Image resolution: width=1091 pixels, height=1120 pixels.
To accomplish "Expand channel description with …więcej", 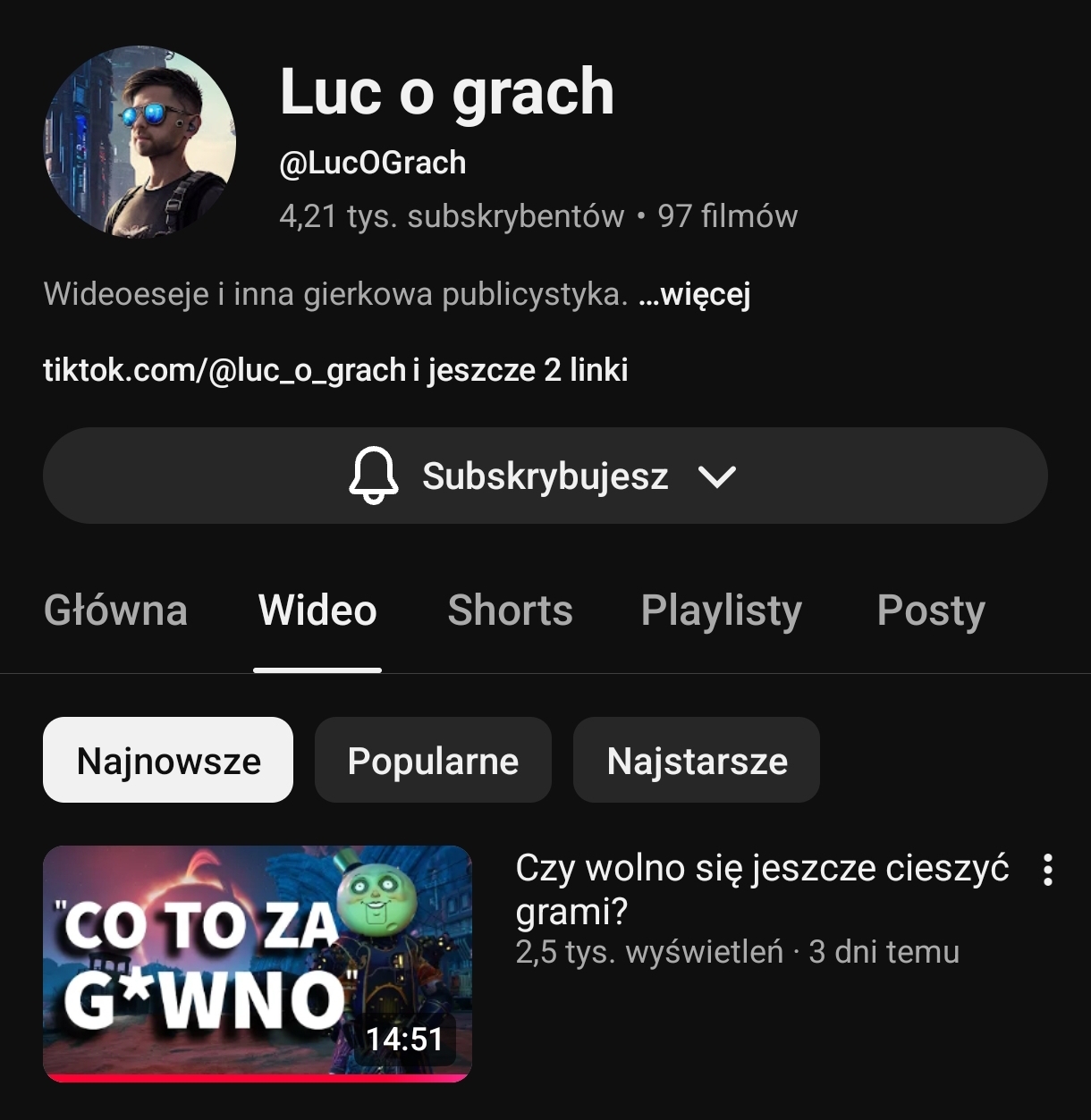I will pyautogui.click(x=694, y=294).
